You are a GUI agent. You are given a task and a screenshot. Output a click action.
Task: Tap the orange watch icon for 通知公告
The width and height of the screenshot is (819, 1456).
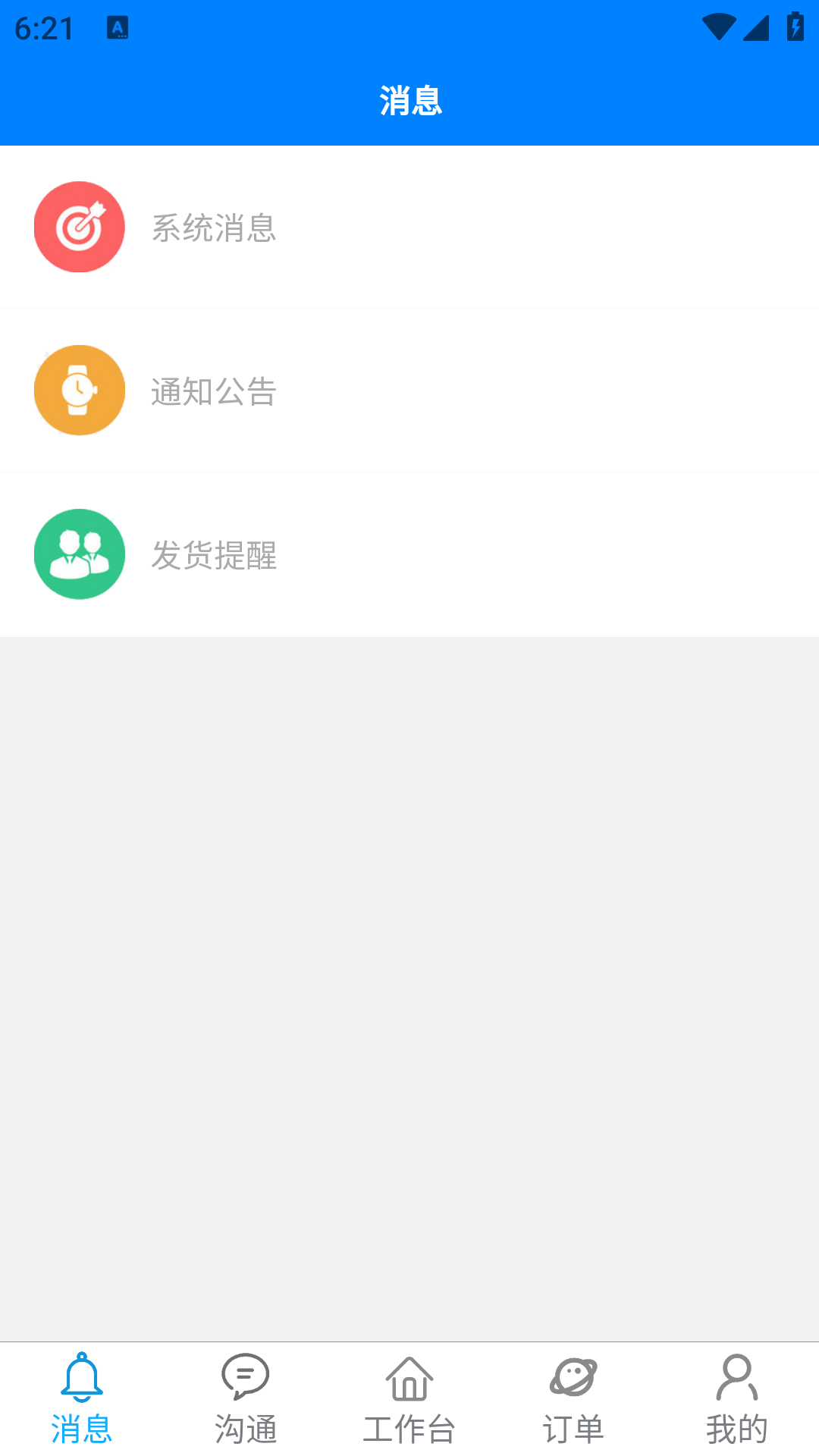[79, 391]
